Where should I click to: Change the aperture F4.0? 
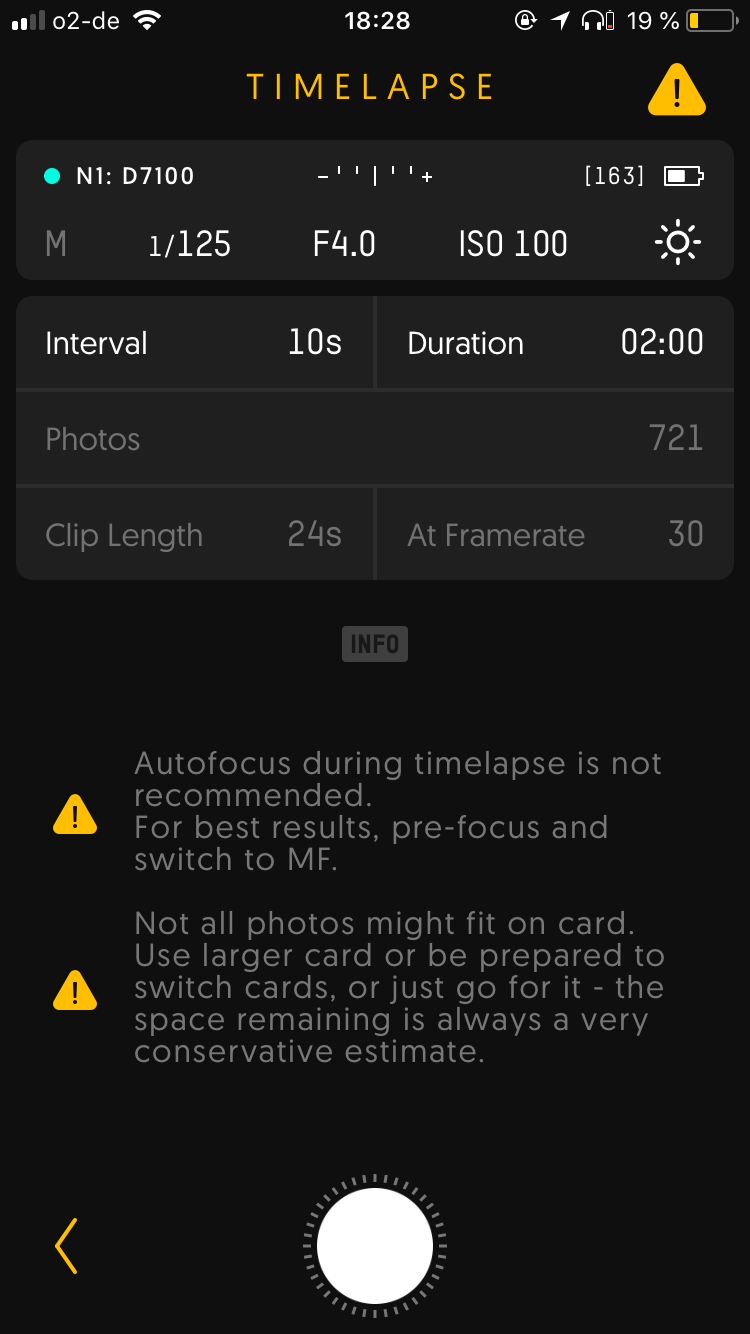click(344, 244)
